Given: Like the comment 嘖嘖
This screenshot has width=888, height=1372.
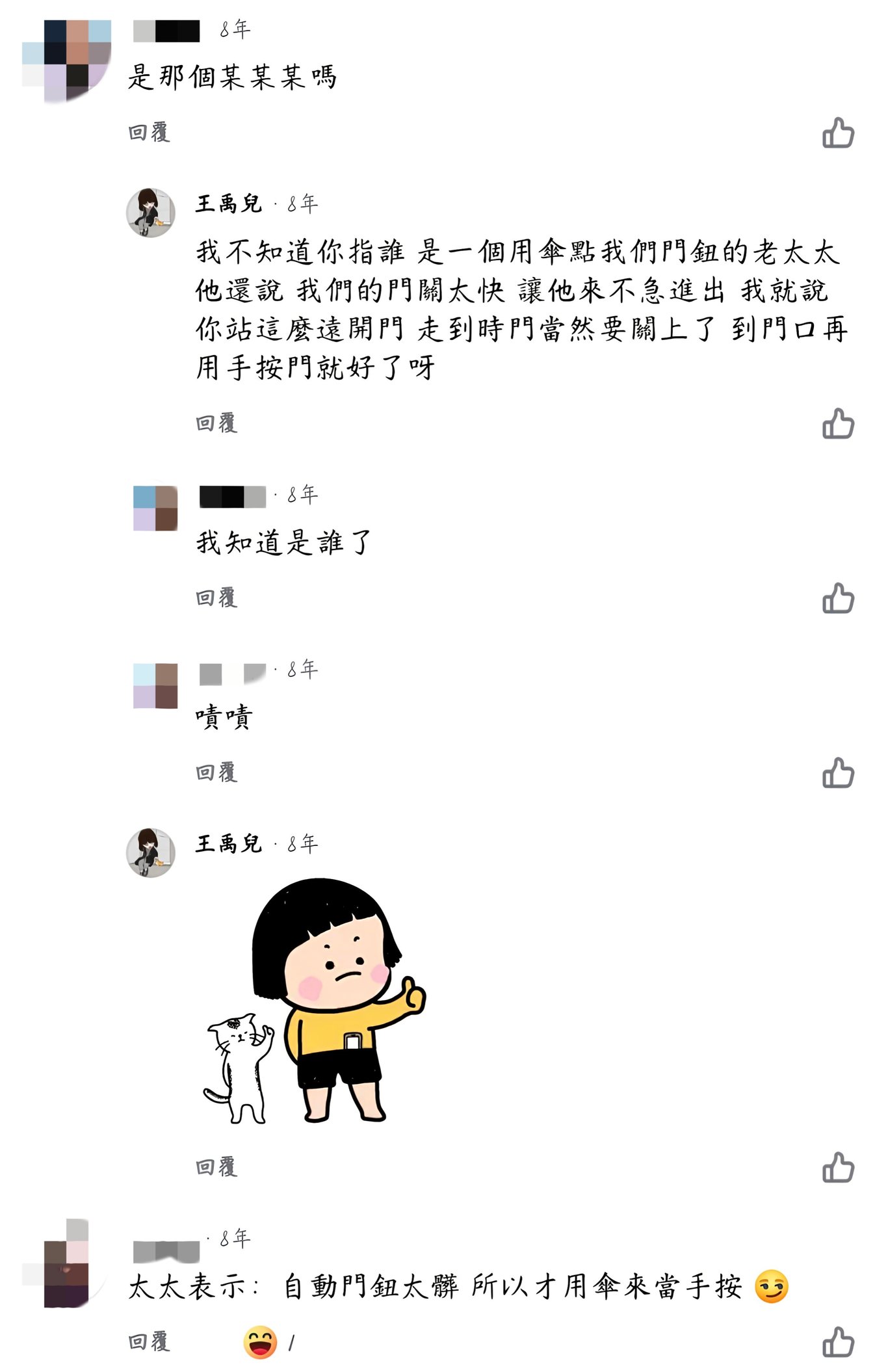Looking at the screenshot, I should [x=837, y=773].
